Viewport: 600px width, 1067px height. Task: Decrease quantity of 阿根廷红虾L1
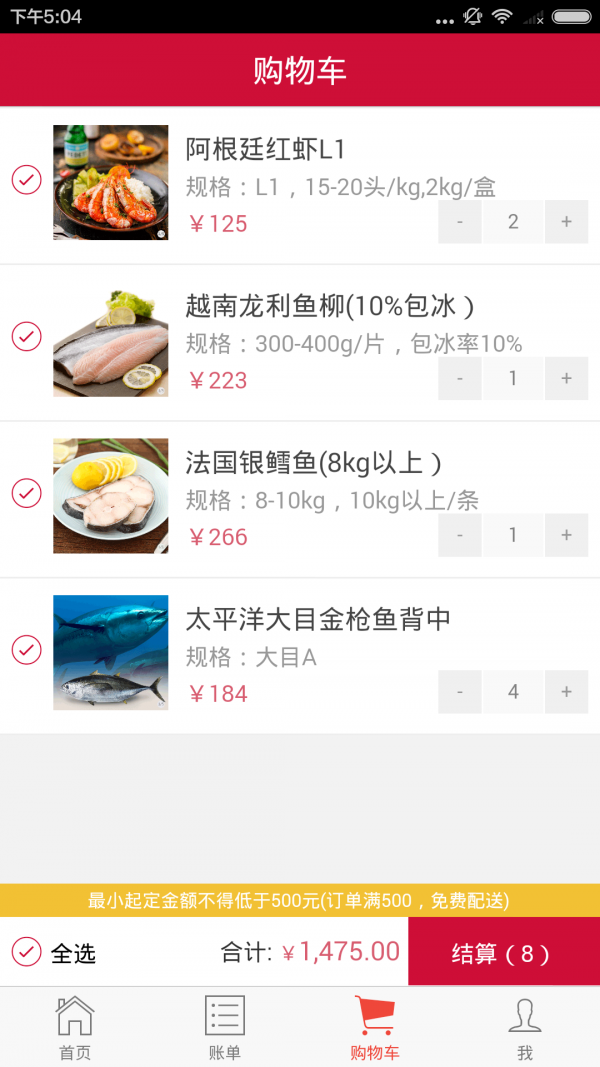[460, 222]
